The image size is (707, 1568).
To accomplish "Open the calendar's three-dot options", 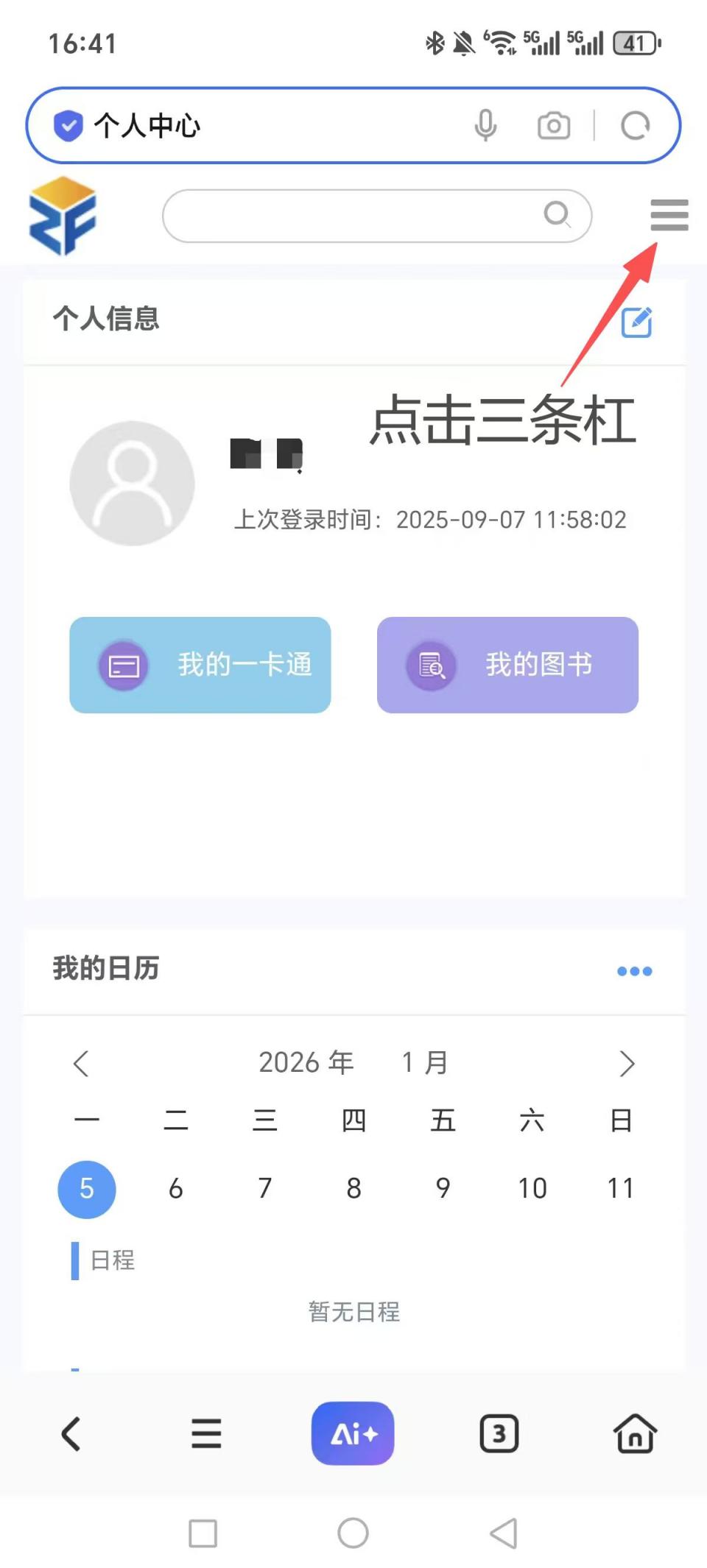I will click(634, 971).
